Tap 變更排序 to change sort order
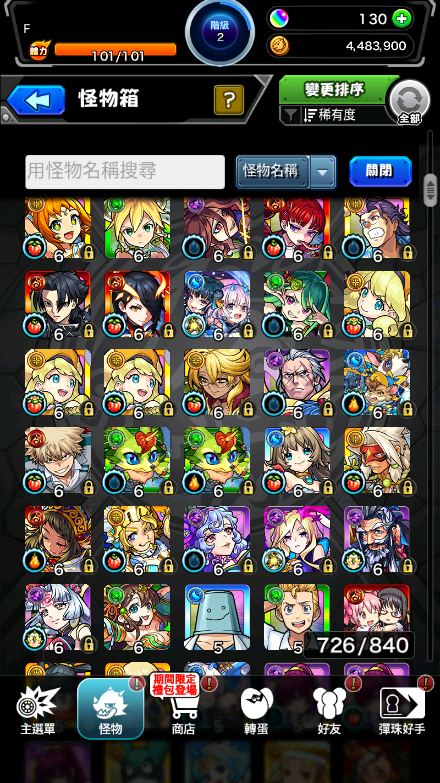This screenshot has width=440, height=783. pyautogui.click(x=335, y=90)
